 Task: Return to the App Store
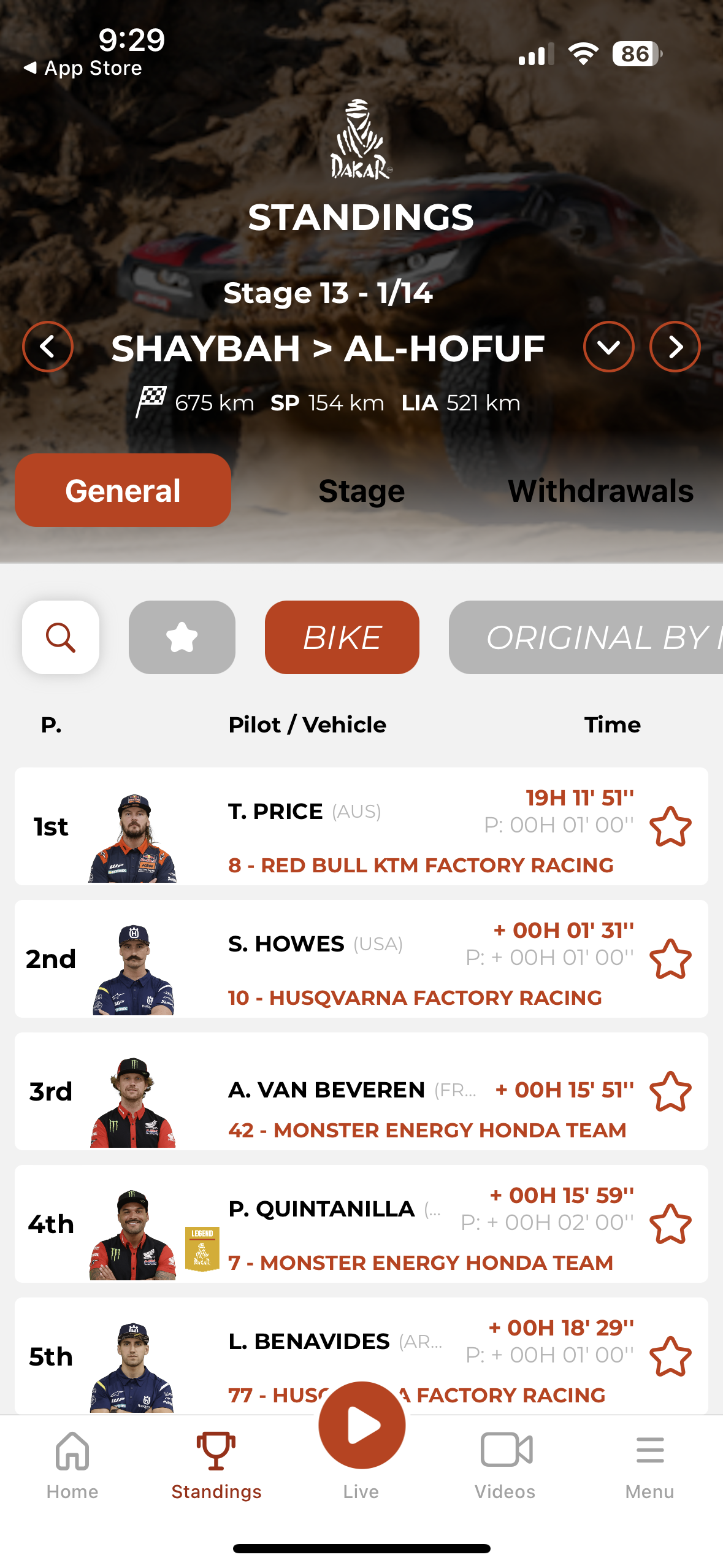click(83, 68)
